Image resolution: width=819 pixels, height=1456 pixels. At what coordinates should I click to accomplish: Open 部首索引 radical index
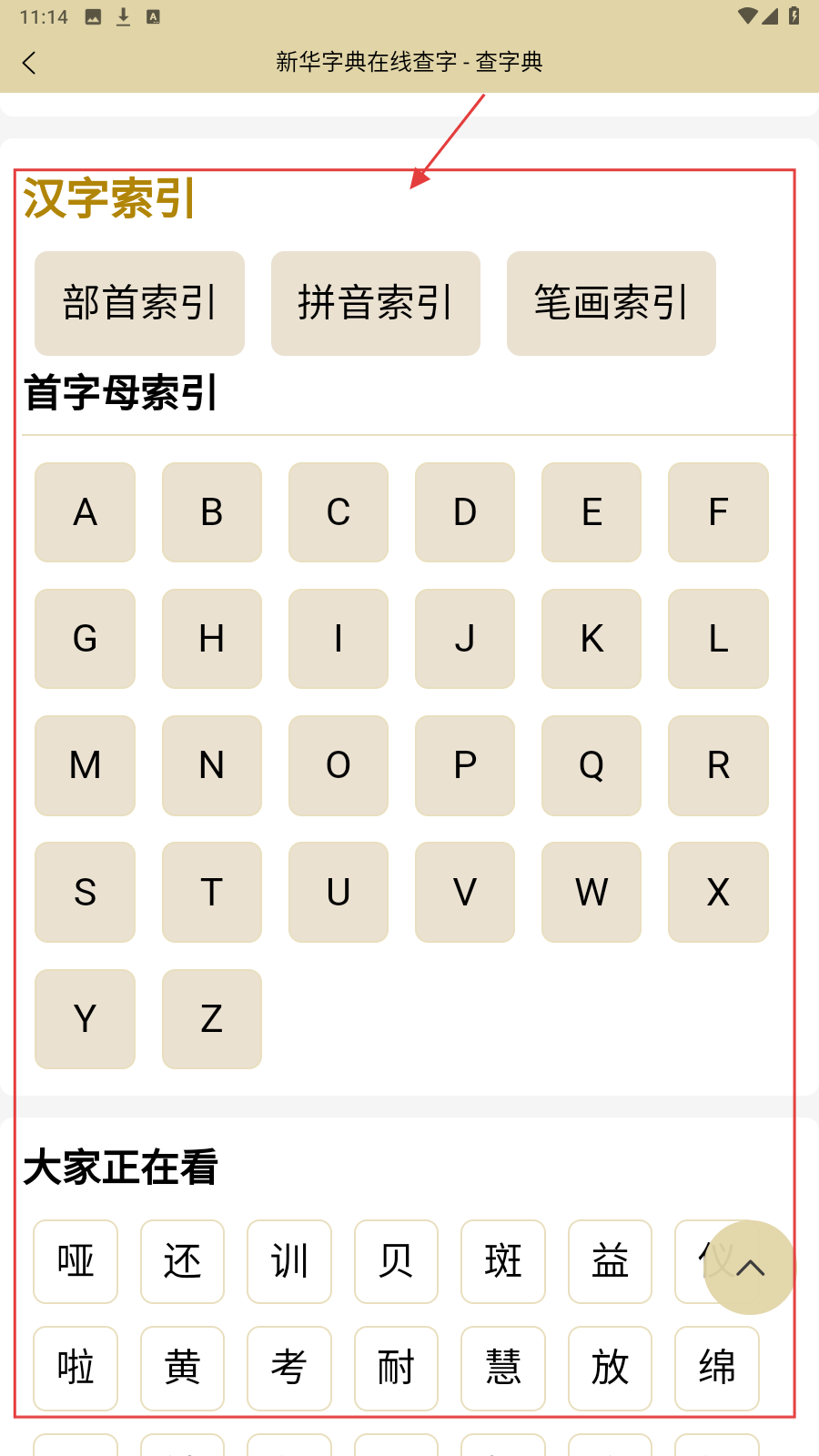coord(139,303)
